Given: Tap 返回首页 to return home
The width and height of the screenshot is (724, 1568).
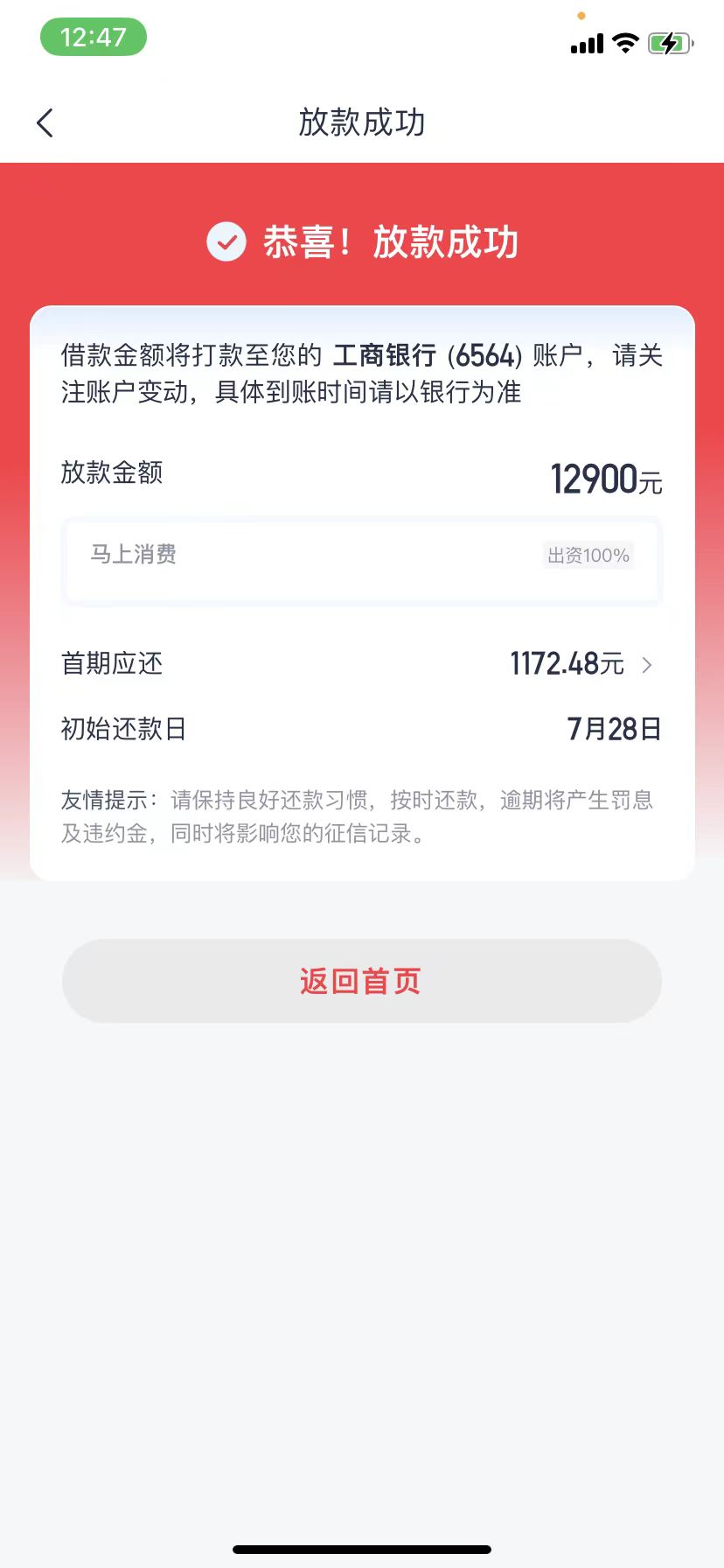Looking at the screenshot, I should pos(361,981).
